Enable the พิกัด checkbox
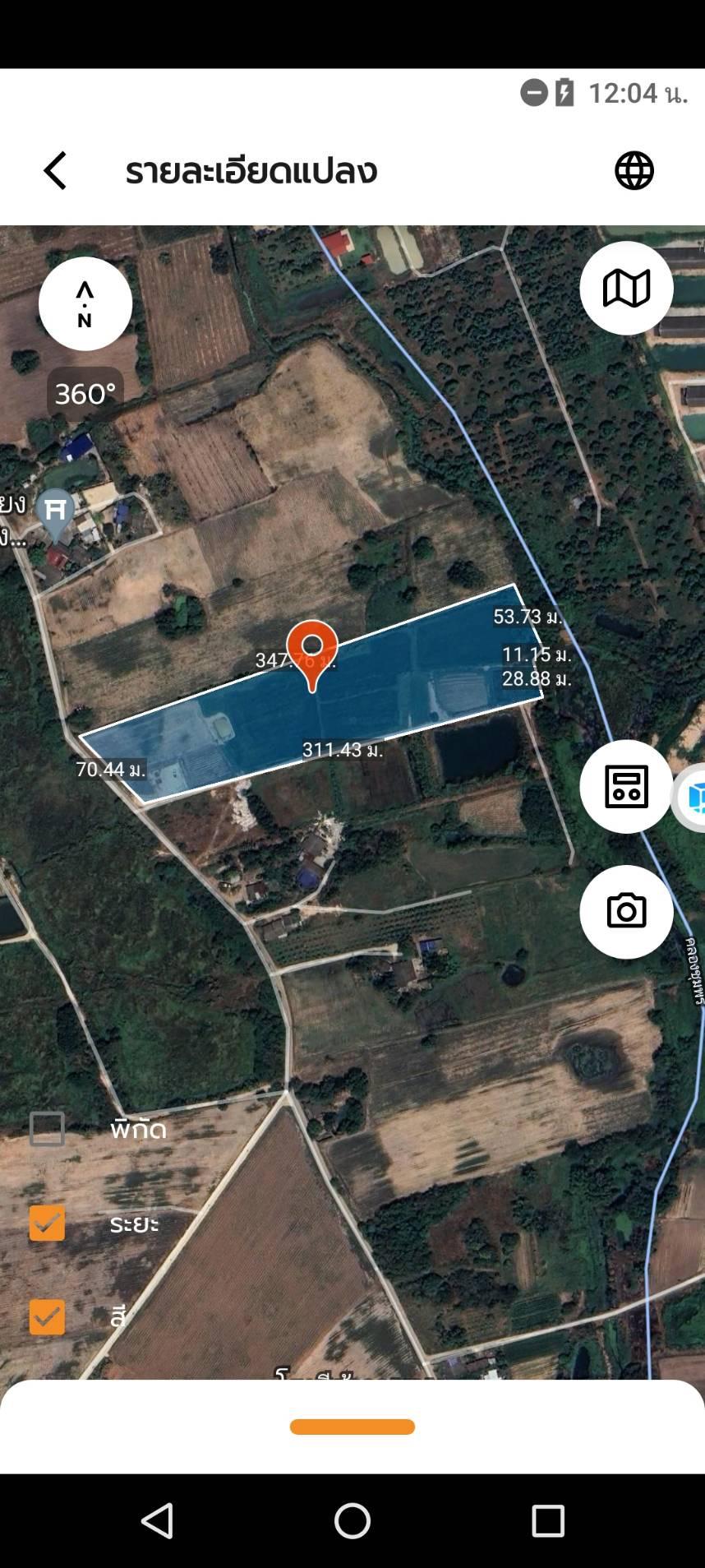 tap(47, 1129)
